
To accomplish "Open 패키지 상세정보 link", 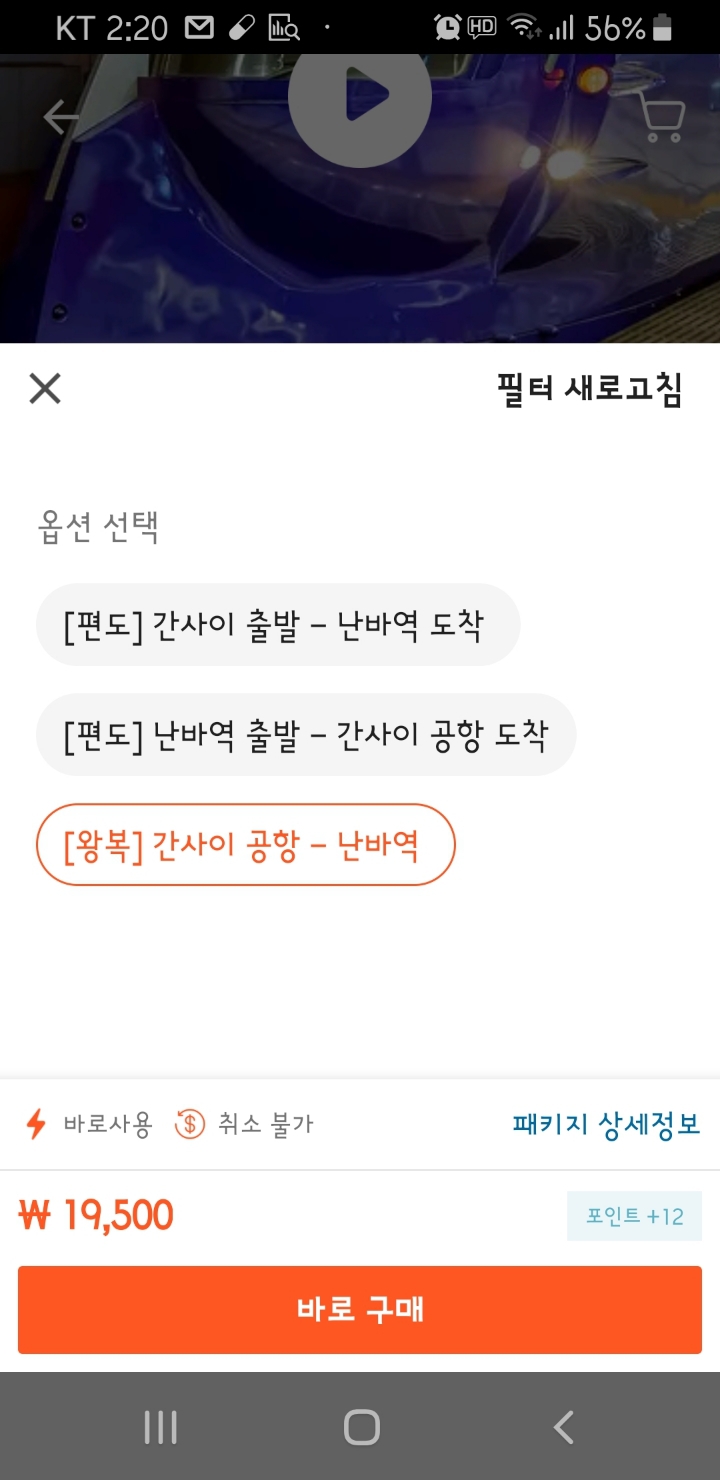I will coord(606,1124).
